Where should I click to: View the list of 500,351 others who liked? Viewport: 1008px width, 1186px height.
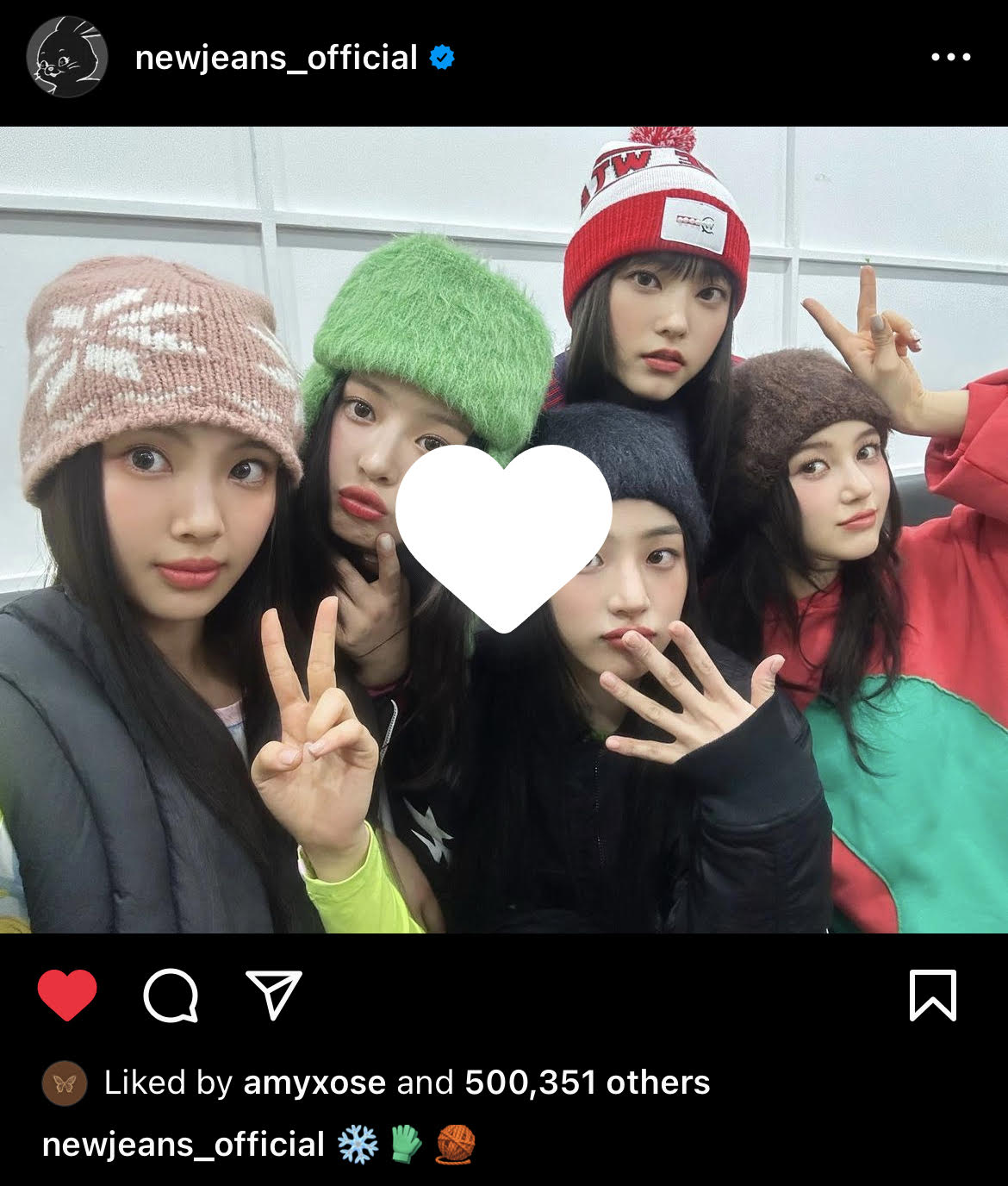pos(587,1083)
